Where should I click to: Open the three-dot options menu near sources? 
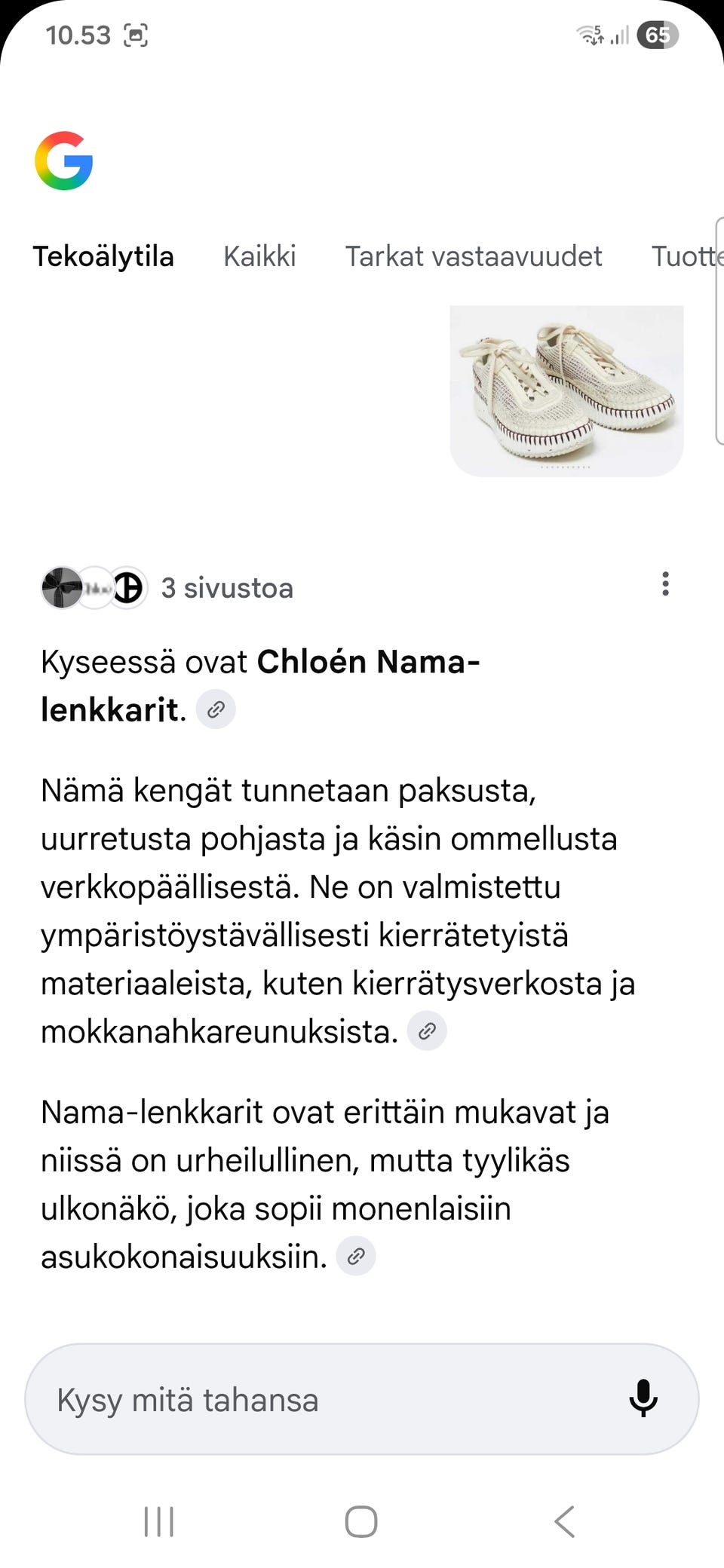664,583
